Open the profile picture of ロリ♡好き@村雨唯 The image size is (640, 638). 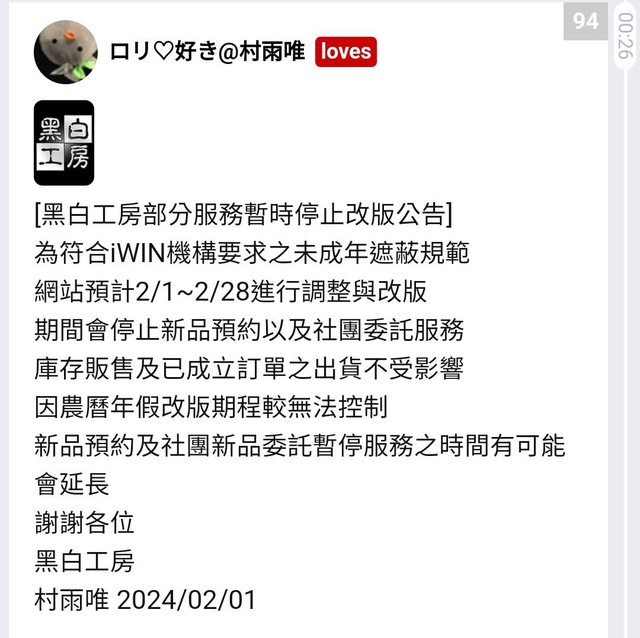point(66,51)
